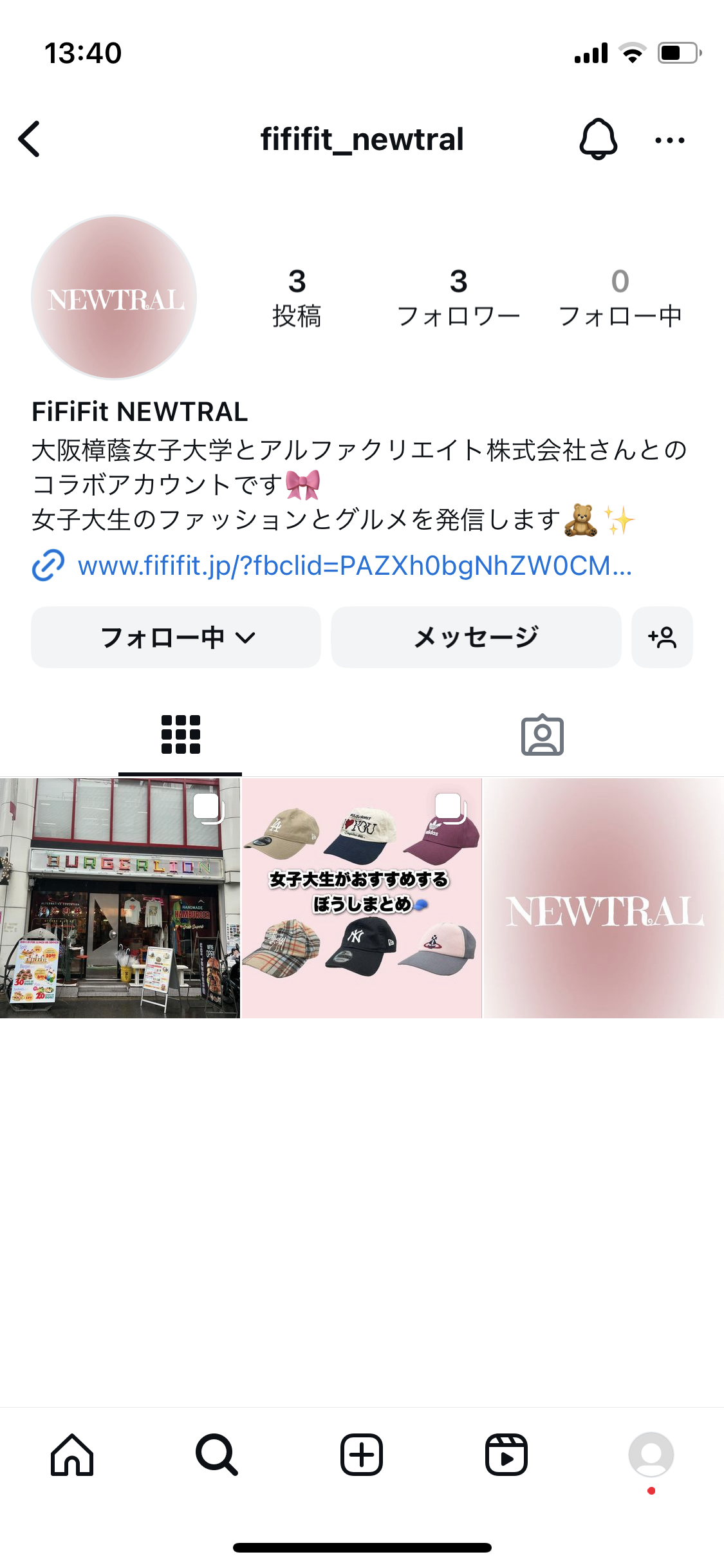Expand the フォロー中 following options dropdown
Image resolution: width=724 pixels, height=1568 pixels.
[x=176, y=637]
